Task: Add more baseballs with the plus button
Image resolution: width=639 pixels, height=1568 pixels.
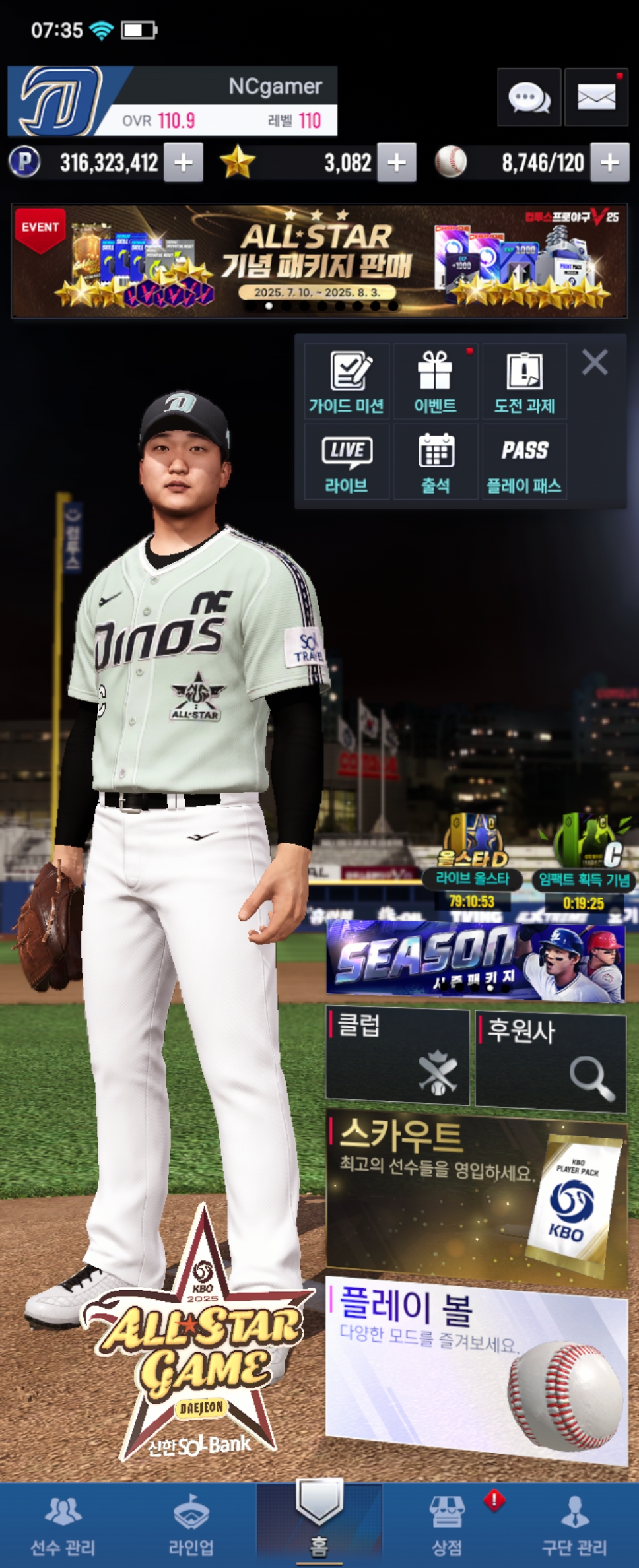Action: pyautogui.click(x=609, y=162)
